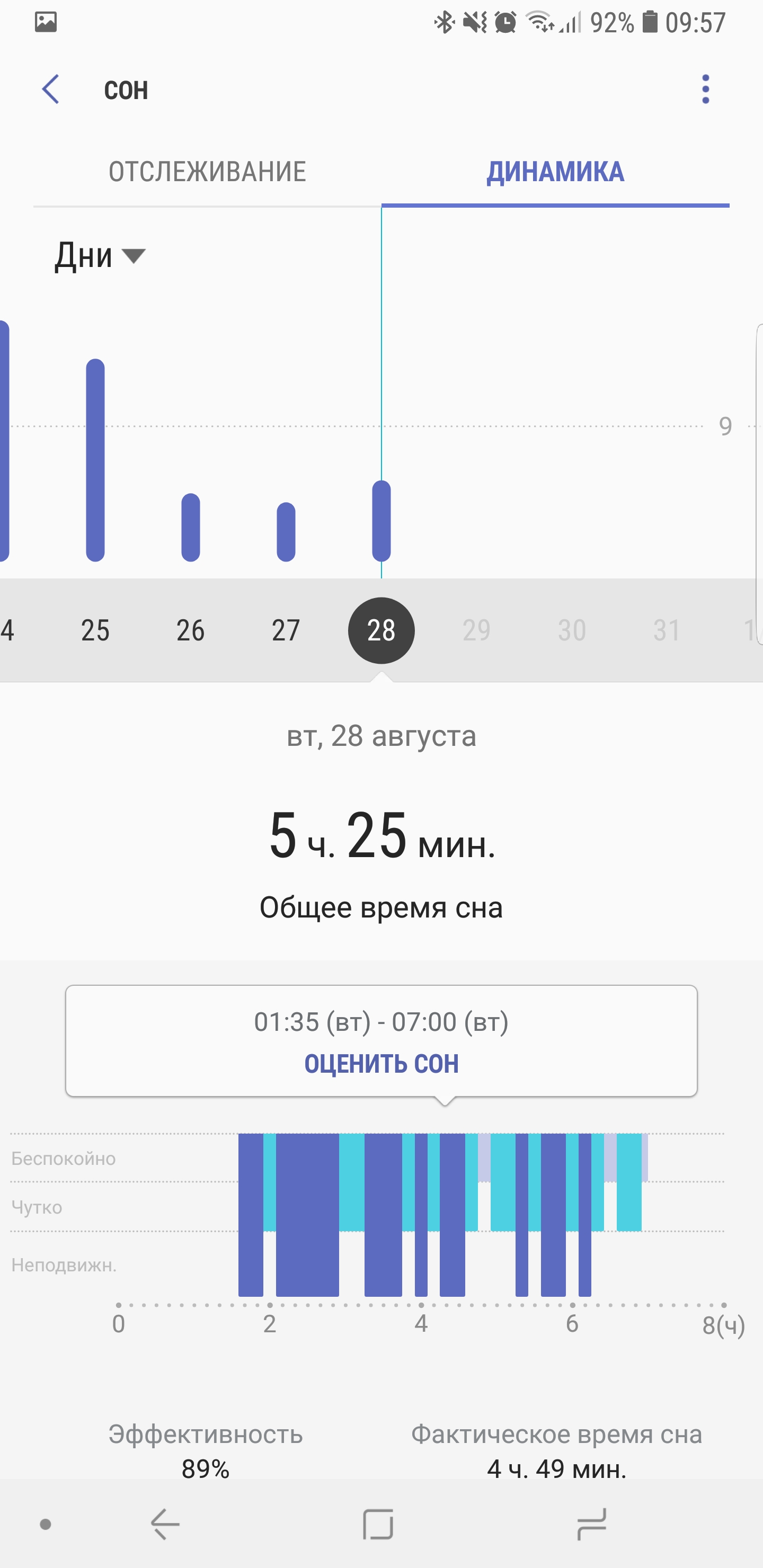Open the three-dot overflow menu
Screen dimensions: 763x1568
[705, 90]
